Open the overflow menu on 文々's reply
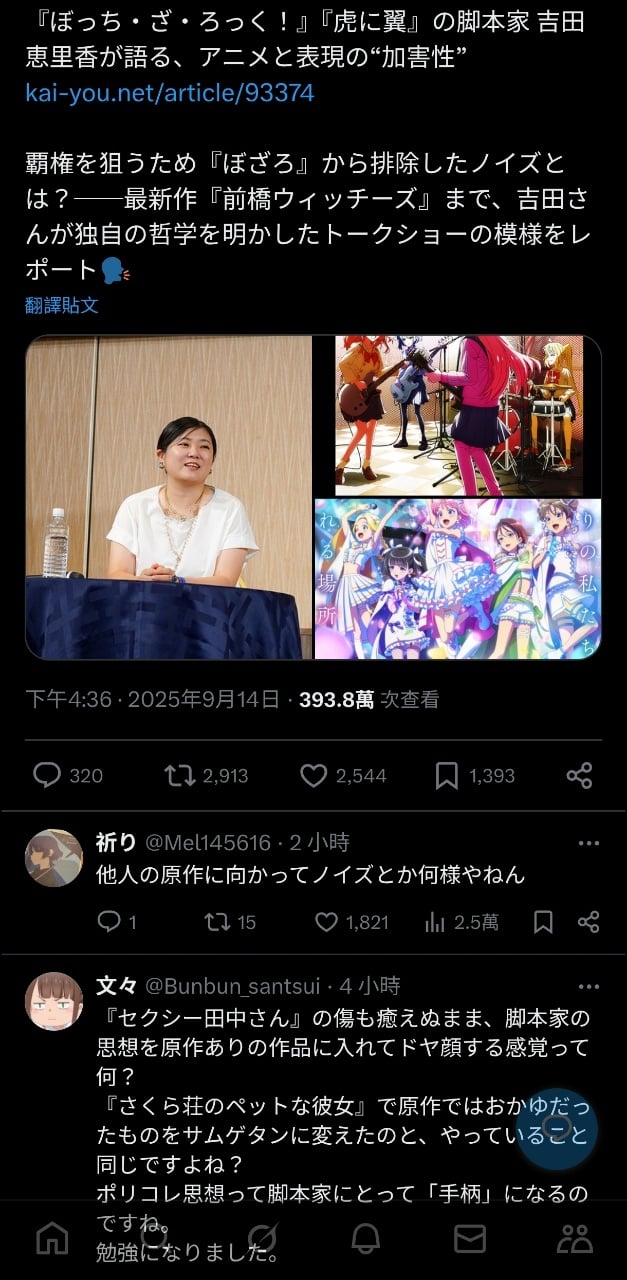The image size is (627, 1280). (589, 986)
